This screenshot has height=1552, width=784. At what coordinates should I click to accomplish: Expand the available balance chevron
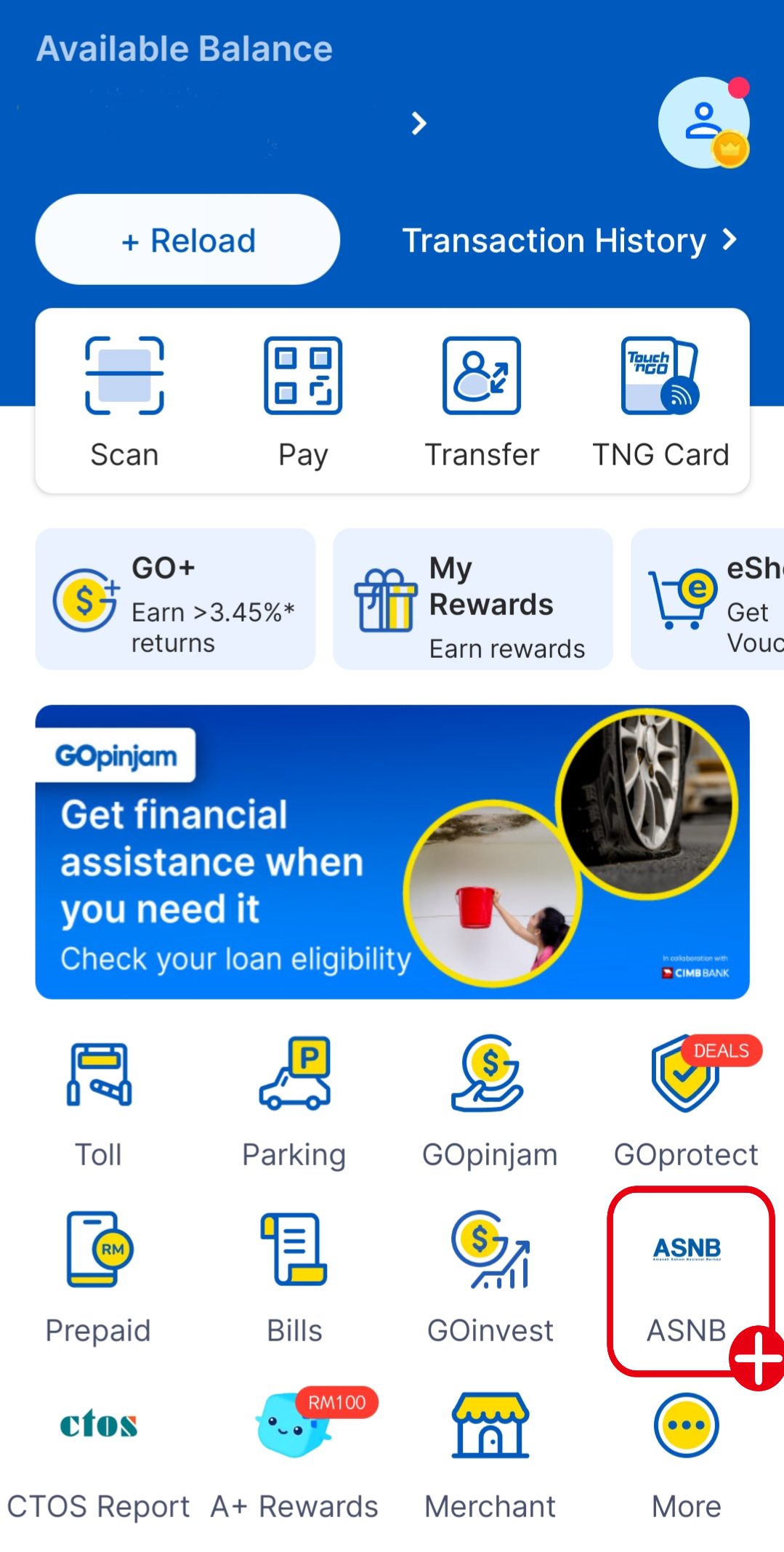click(x=419, y=124)
